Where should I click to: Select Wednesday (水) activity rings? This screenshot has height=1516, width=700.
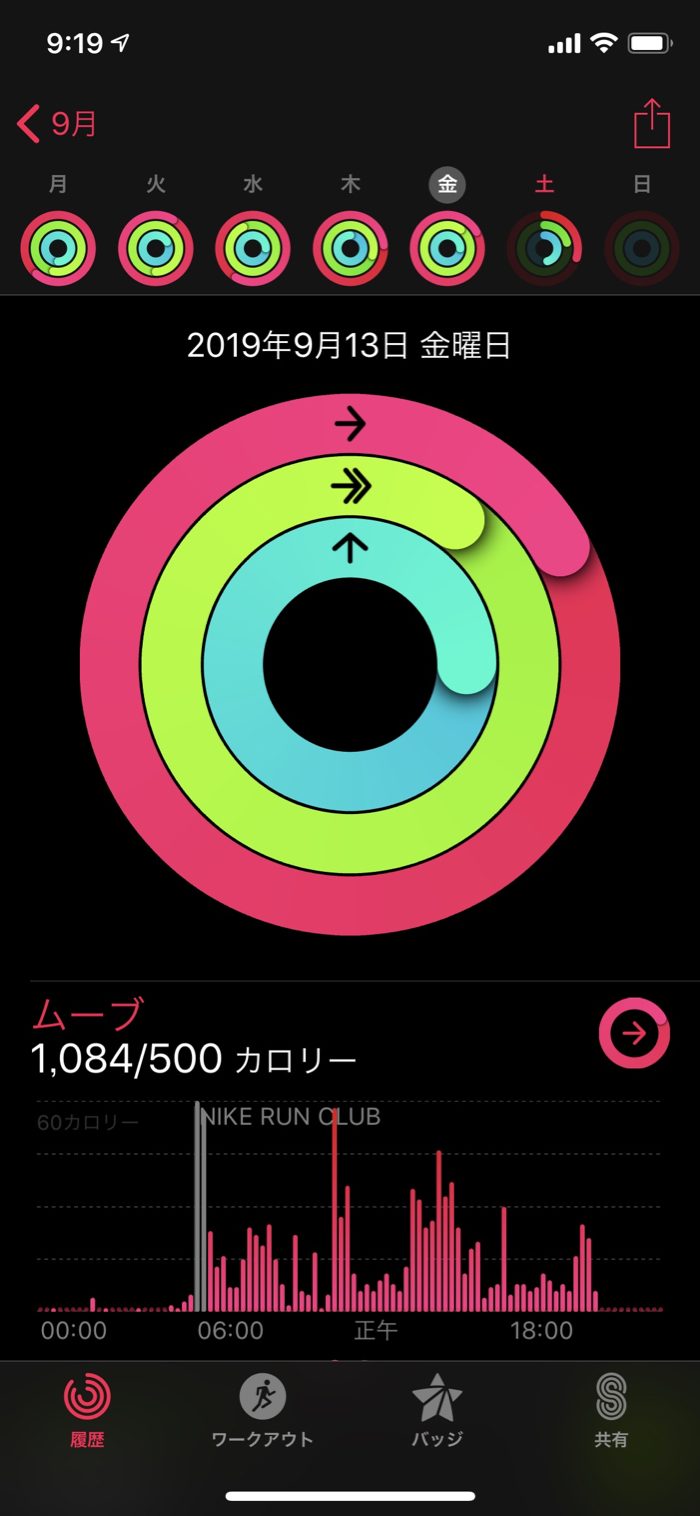253,247
